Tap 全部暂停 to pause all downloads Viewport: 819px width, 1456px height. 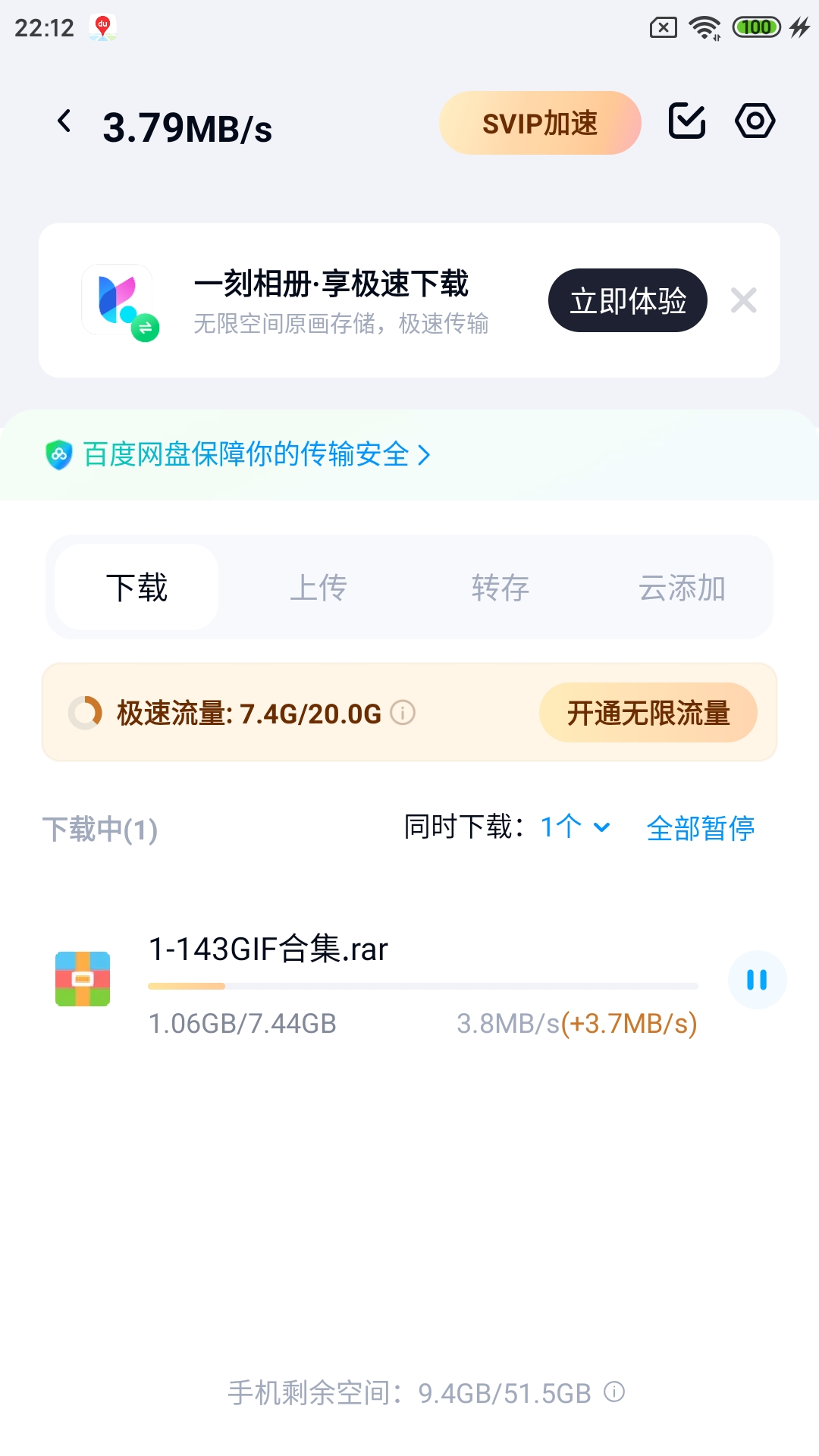[700, 830]
